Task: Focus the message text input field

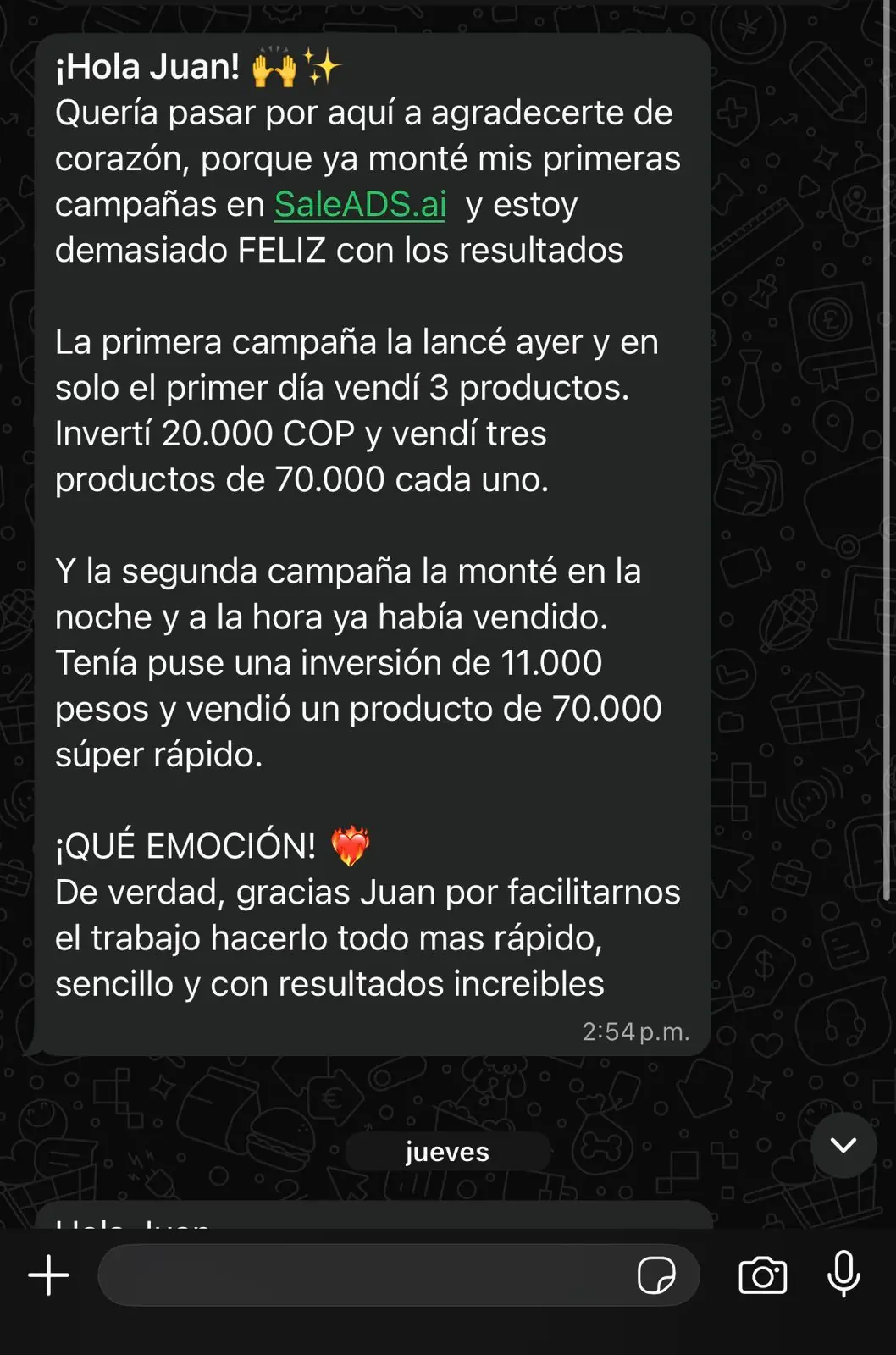Action: click(x=364, y=1275)
